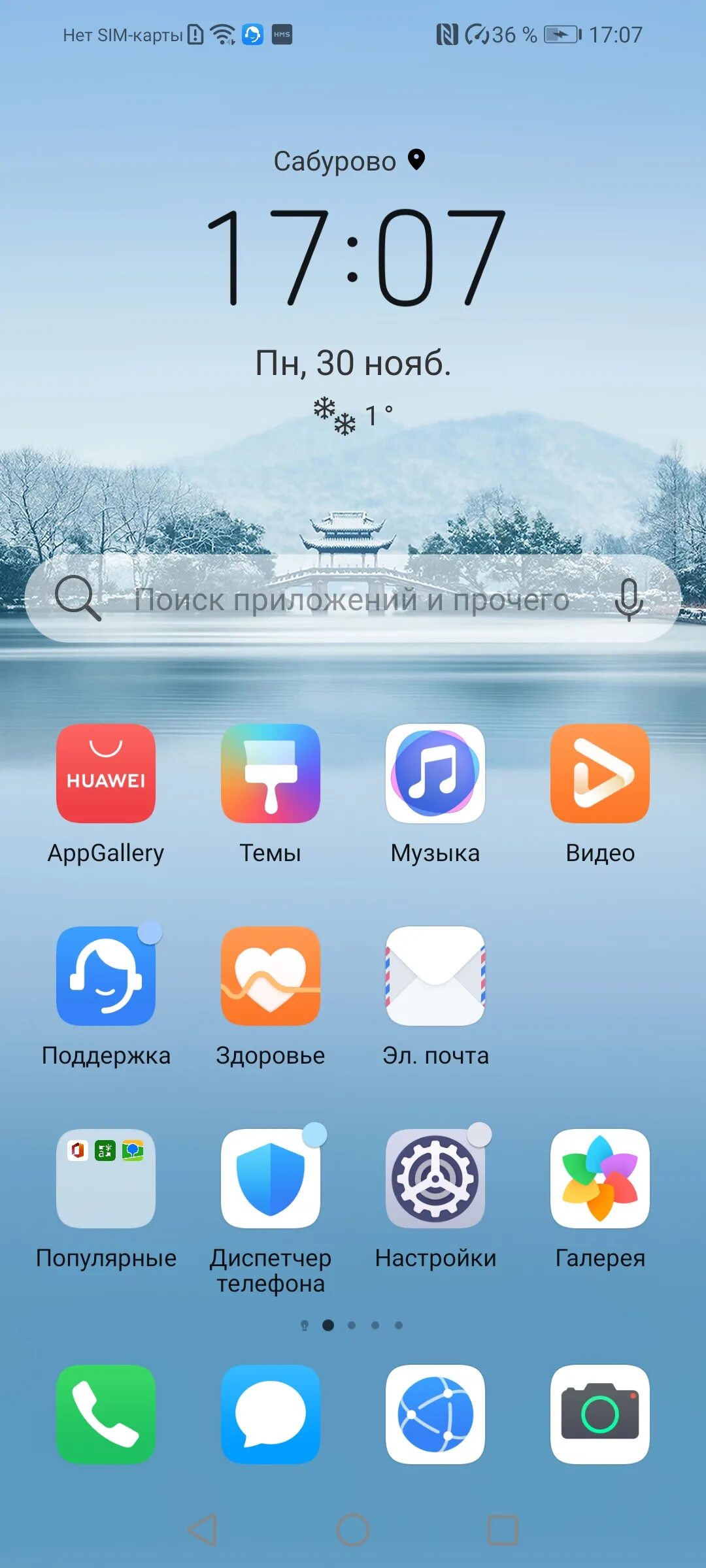Open the messages app in the dock
This screenshot has height=1568, width=706.
pos(271,1414)
